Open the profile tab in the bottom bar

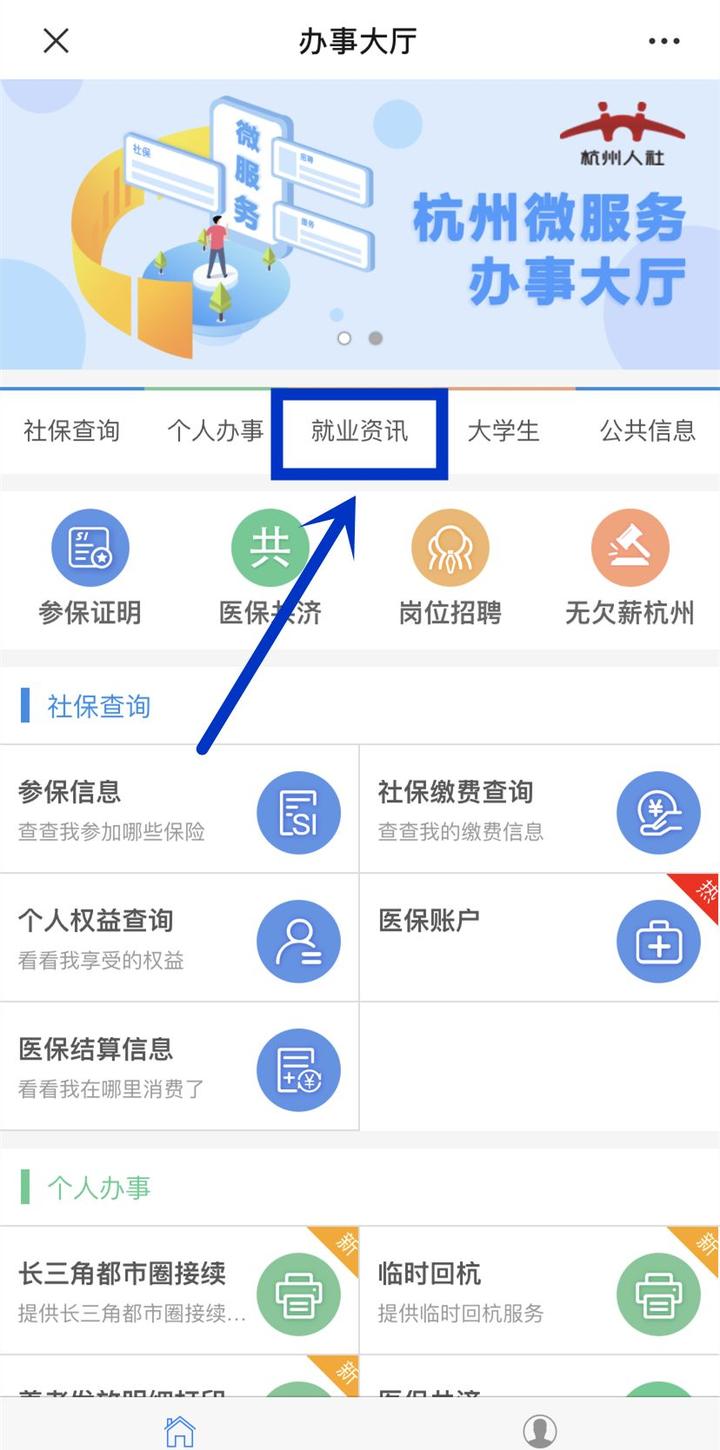(x=540, y=1431)
